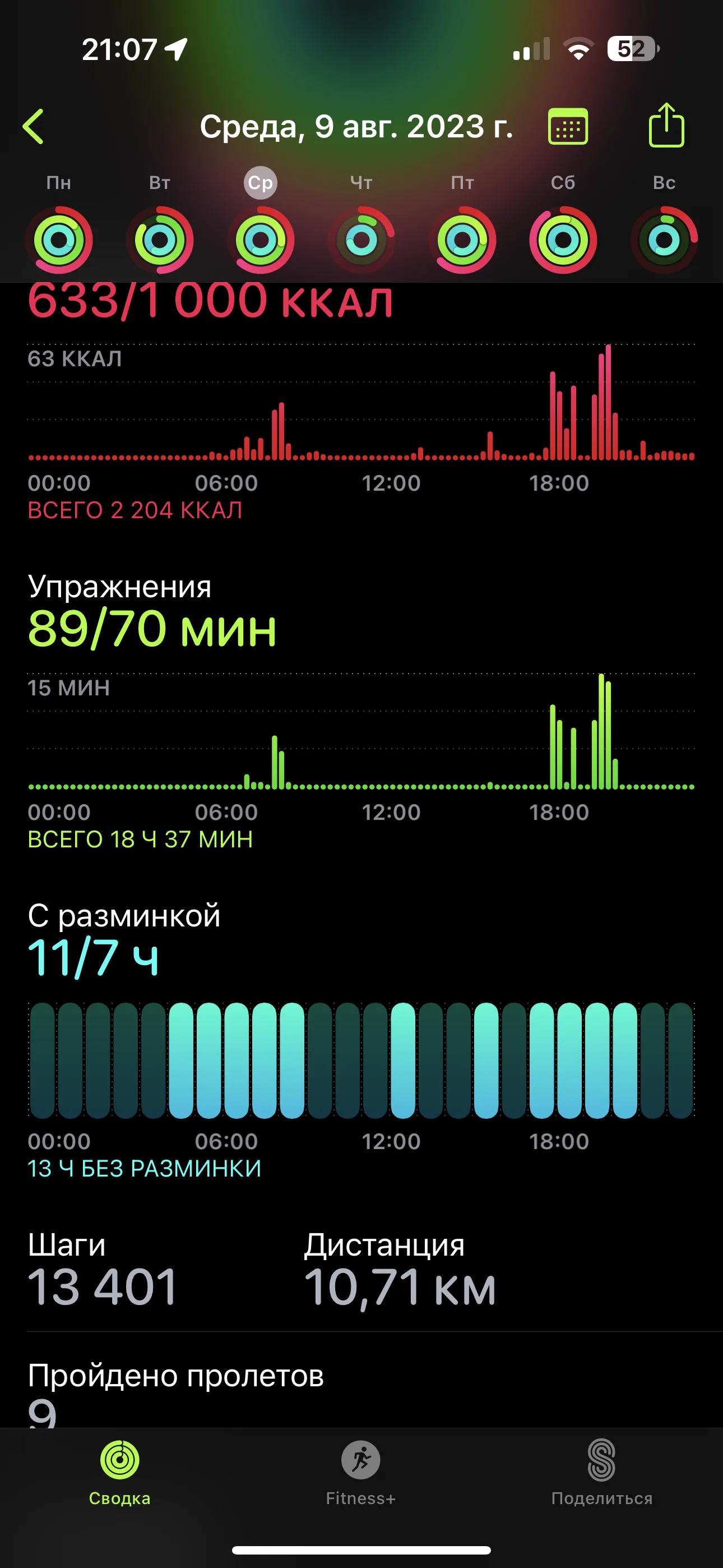The height and width of the screenshot is (1568, 723).
Task: Select Sunday (Вс) activity rings
Action: pos(664,240)
